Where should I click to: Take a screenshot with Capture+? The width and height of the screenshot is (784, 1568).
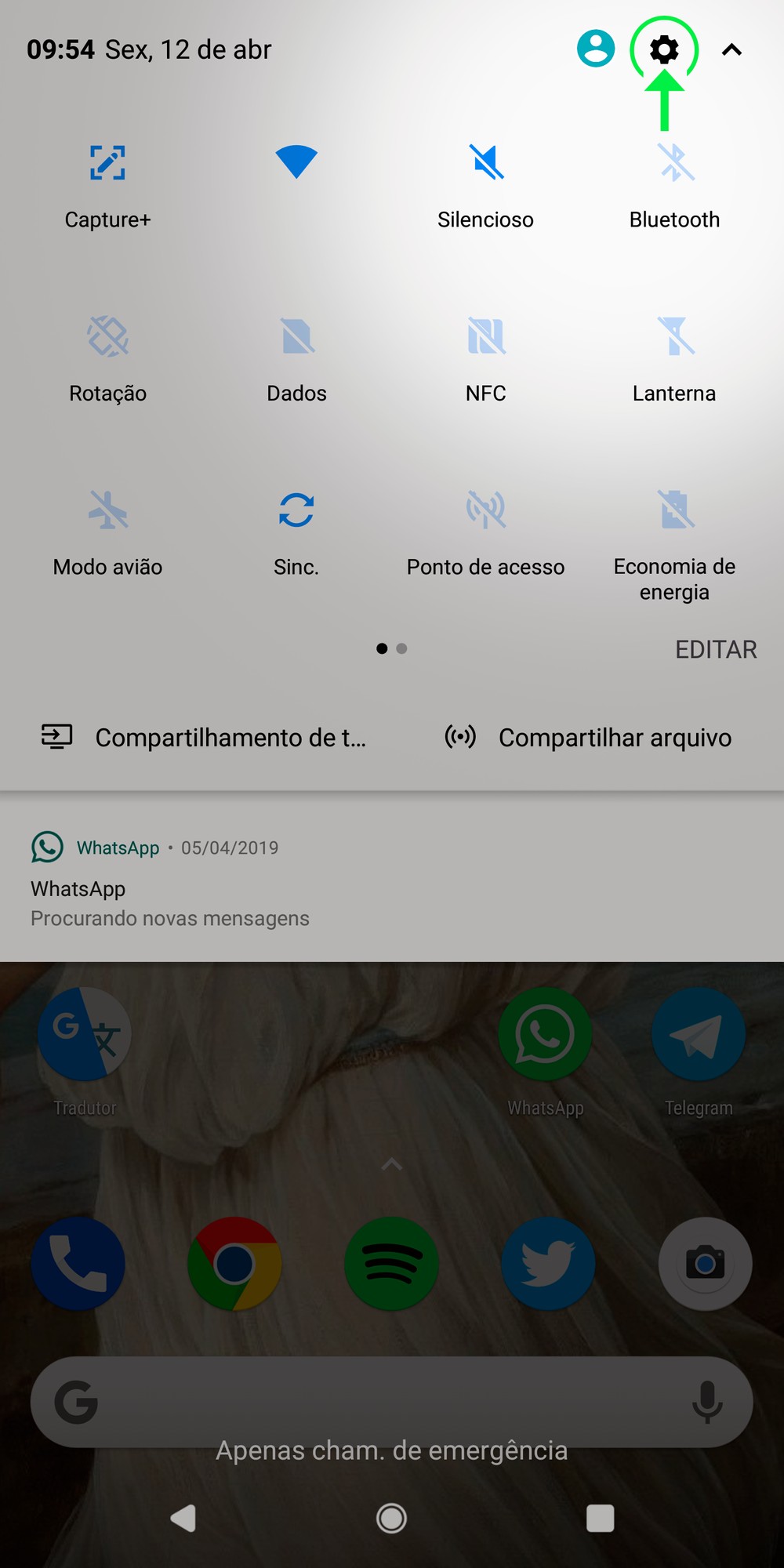107,162
